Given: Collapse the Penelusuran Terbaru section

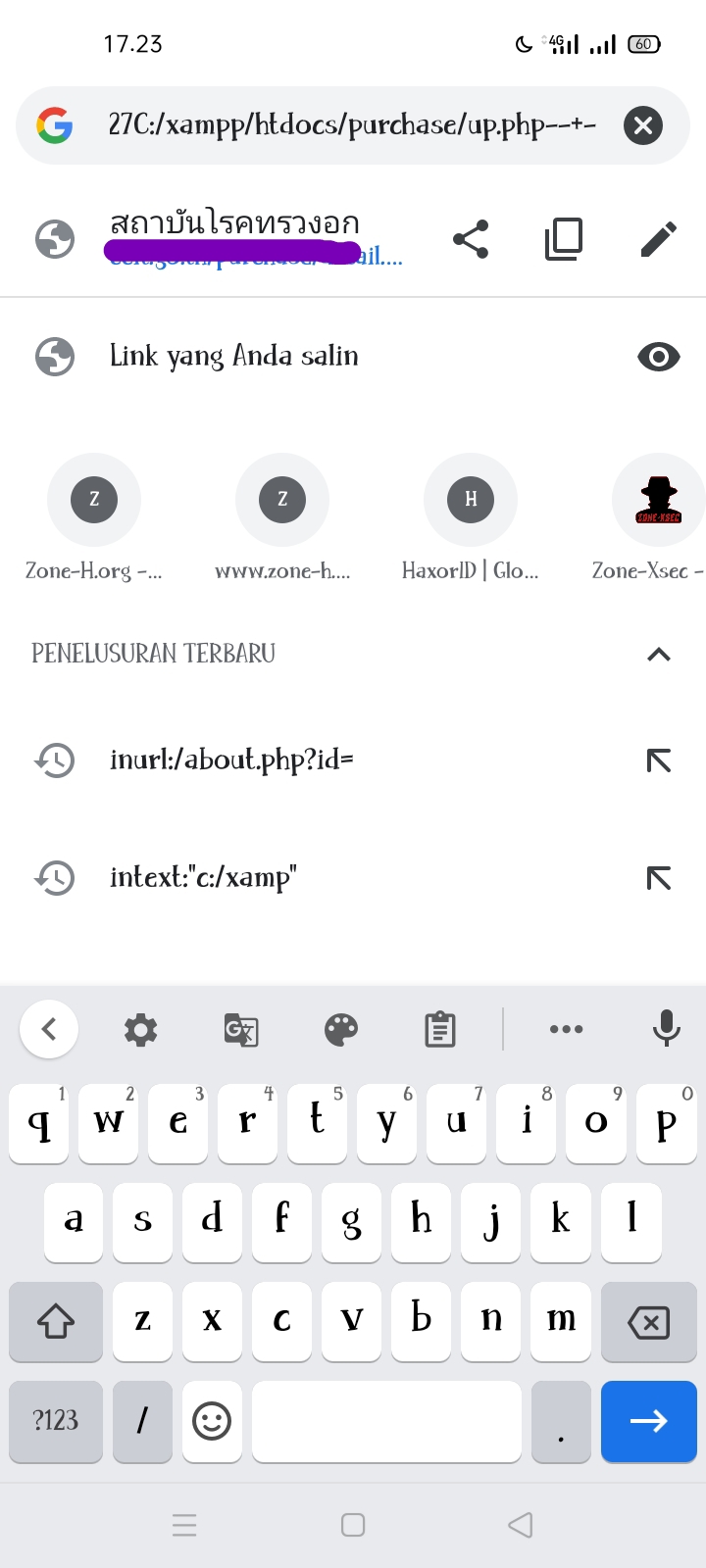Looking at the screenshot, I should tap(658, 654).
